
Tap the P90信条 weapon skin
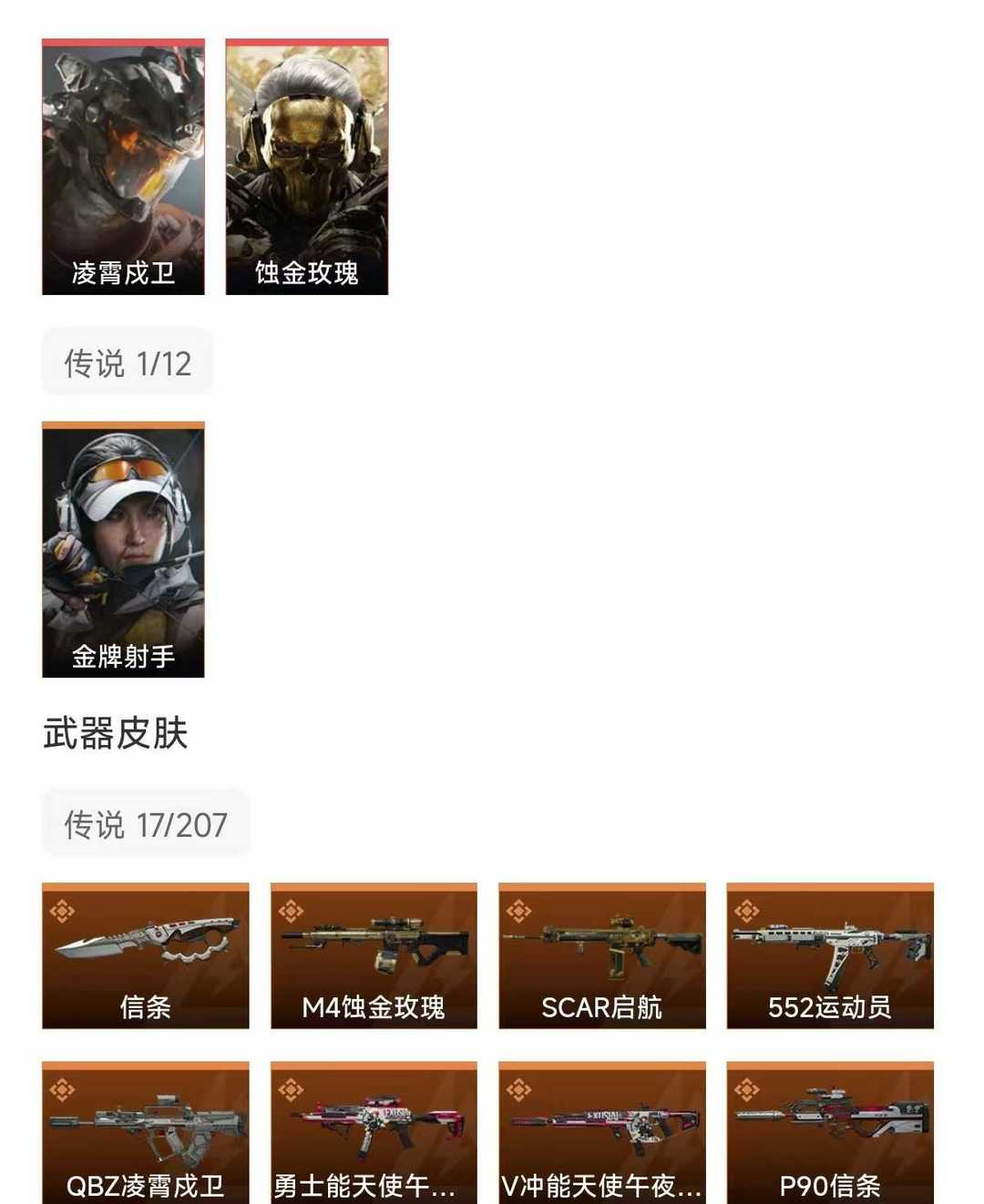click(830, 1134)
